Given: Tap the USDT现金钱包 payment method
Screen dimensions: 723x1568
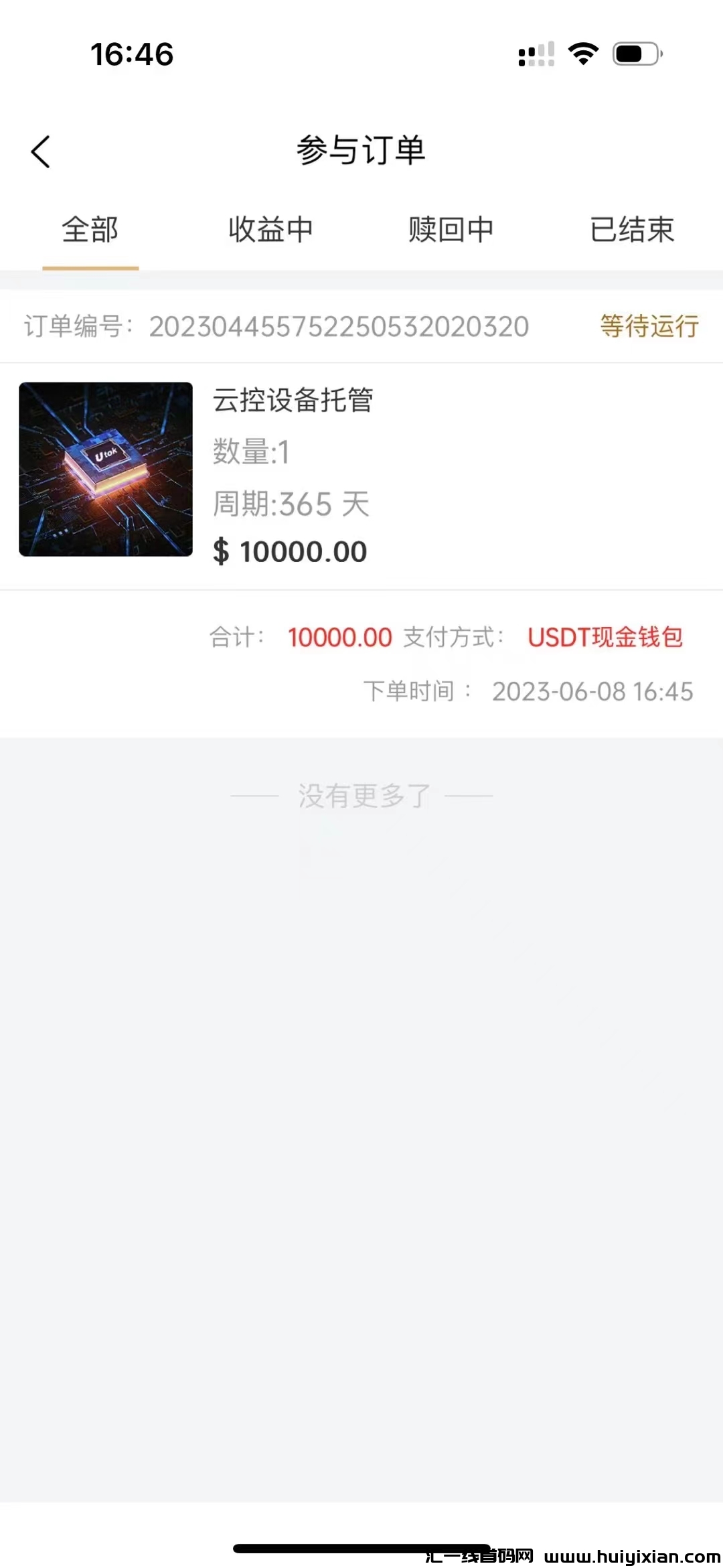Looking at the screenshot, I should pos(605,638).
